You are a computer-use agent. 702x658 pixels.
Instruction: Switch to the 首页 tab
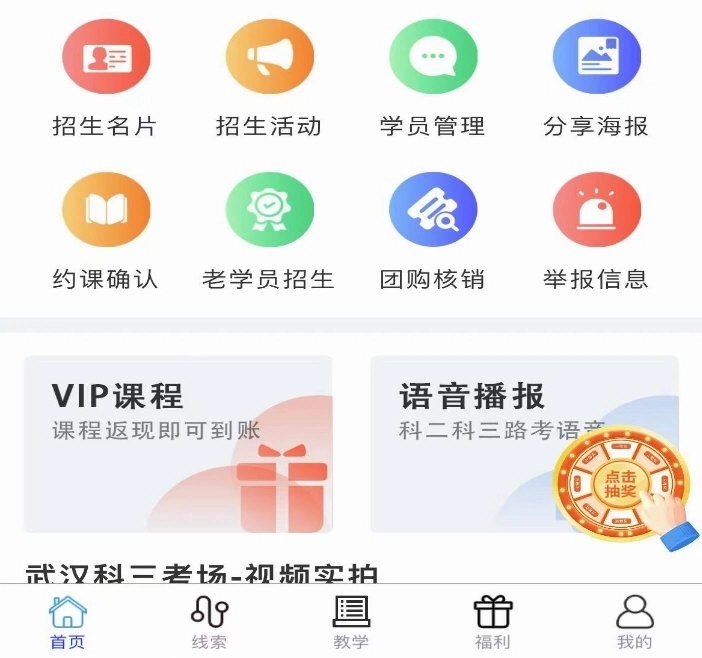[x=68, y=622]
